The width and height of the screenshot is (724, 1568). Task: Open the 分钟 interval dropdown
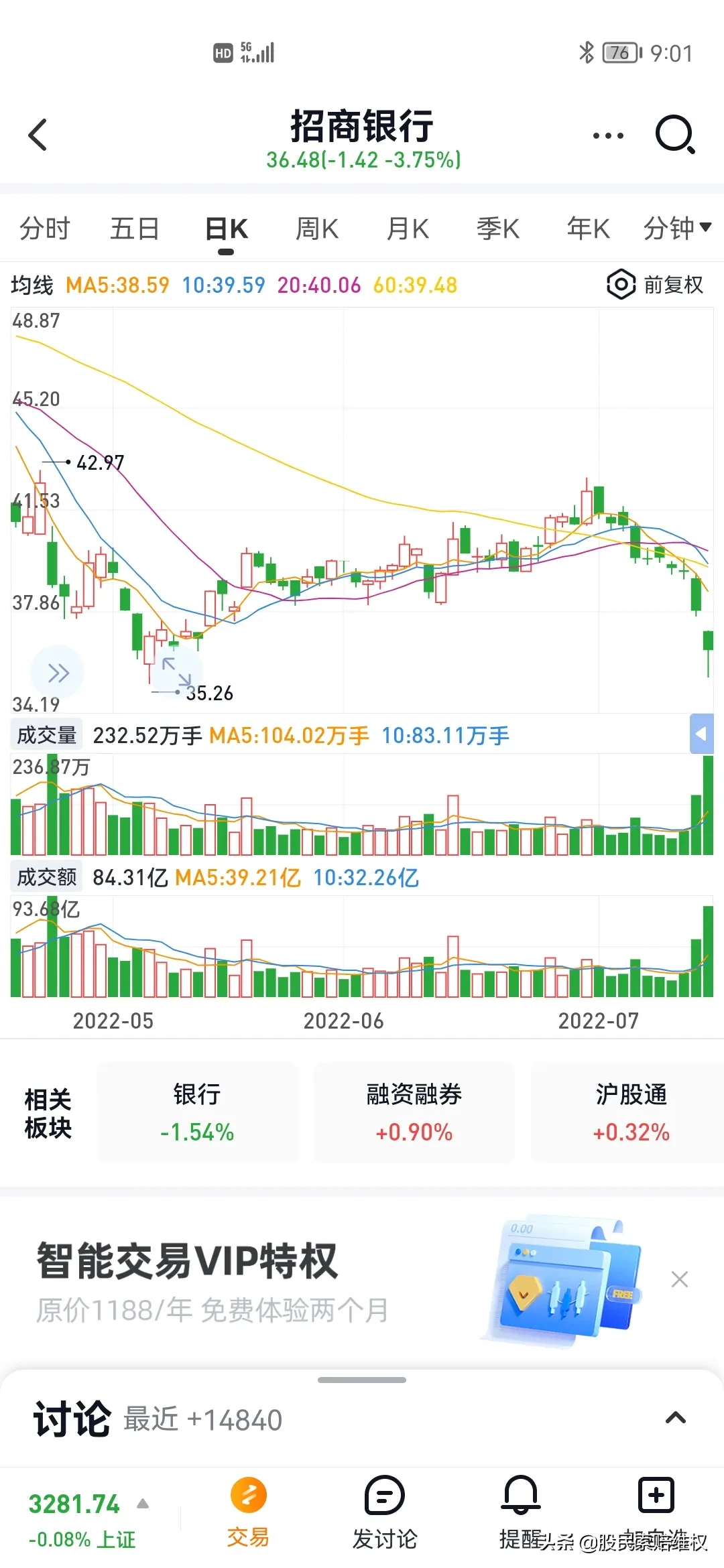(676, 229)
